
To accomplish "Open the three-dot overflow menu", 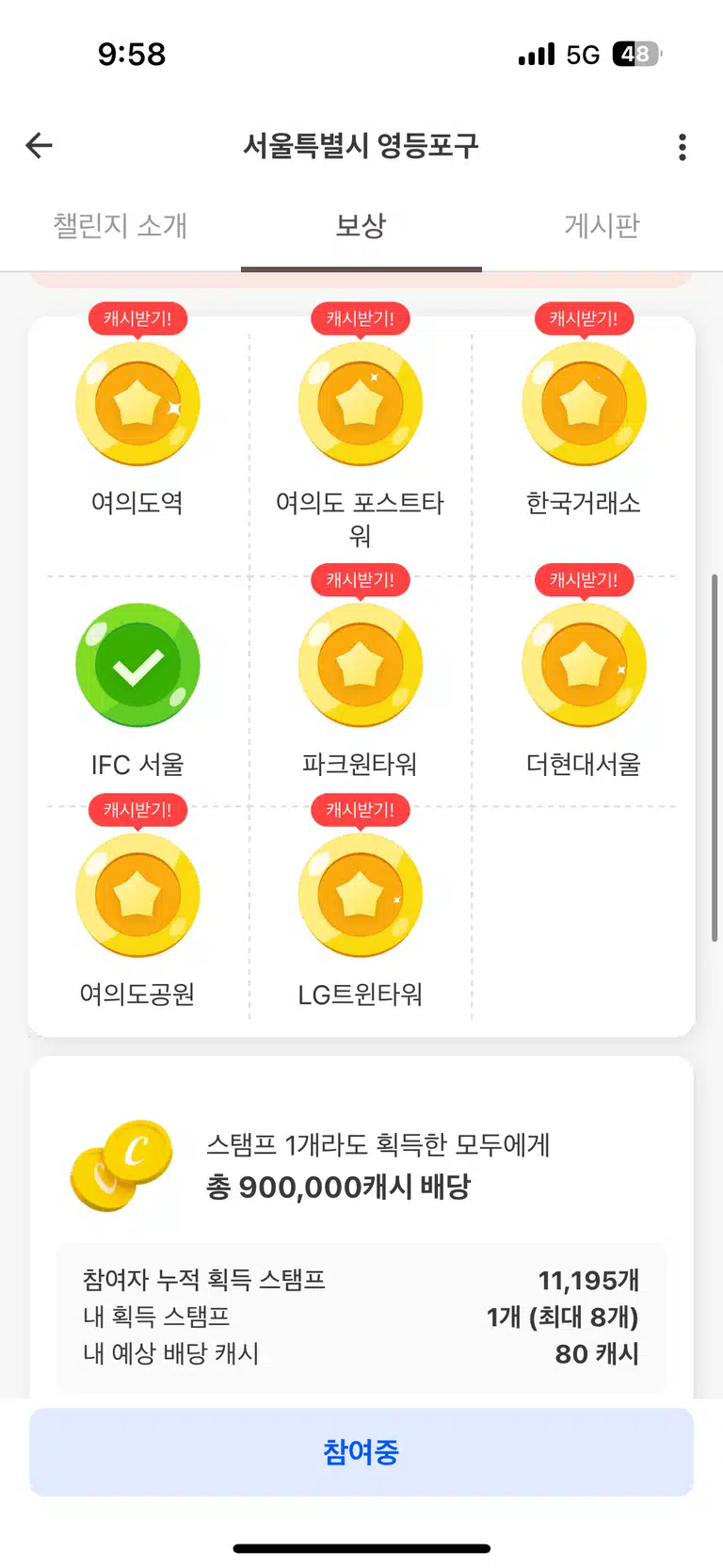I will coord(683,147).
